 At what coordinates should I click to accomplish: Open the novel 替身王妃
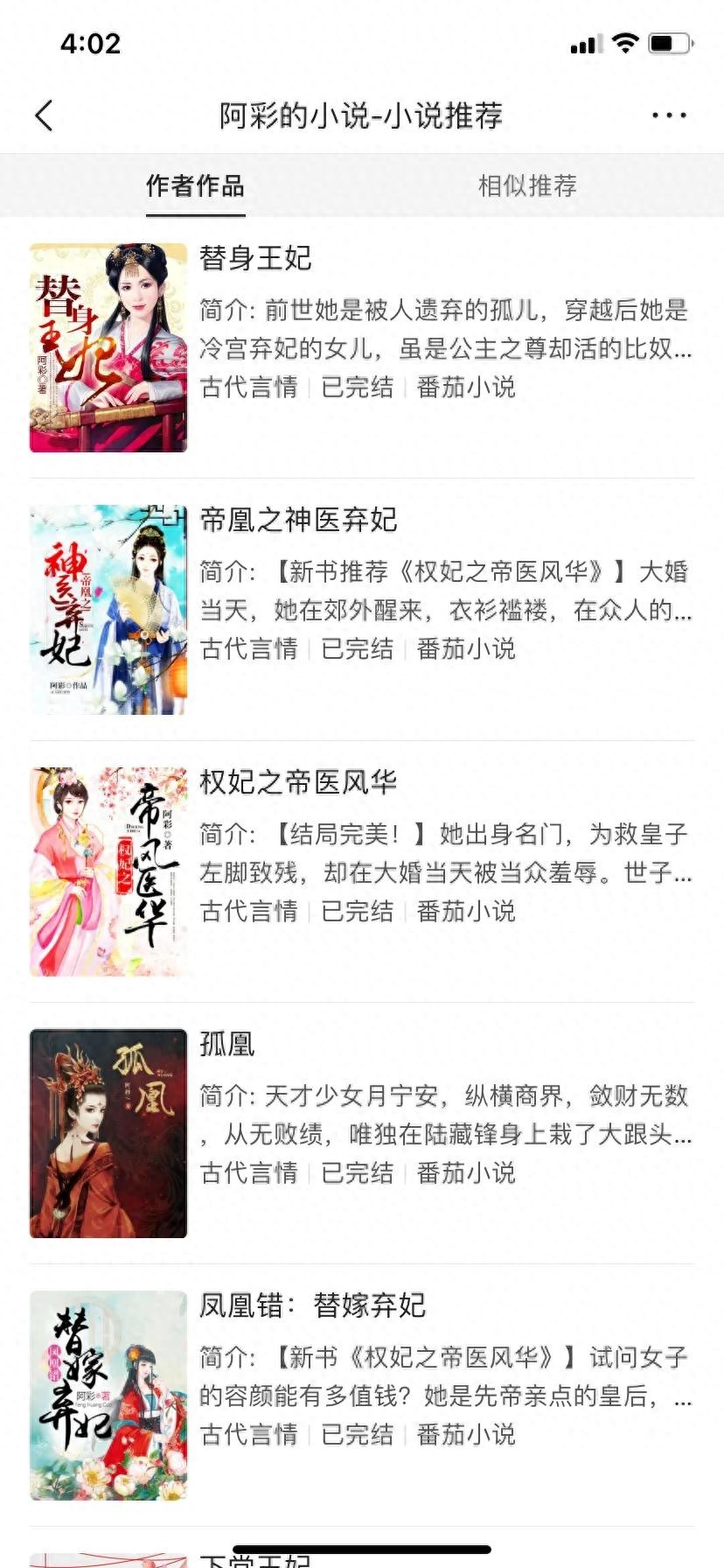[x=255, y=258]
